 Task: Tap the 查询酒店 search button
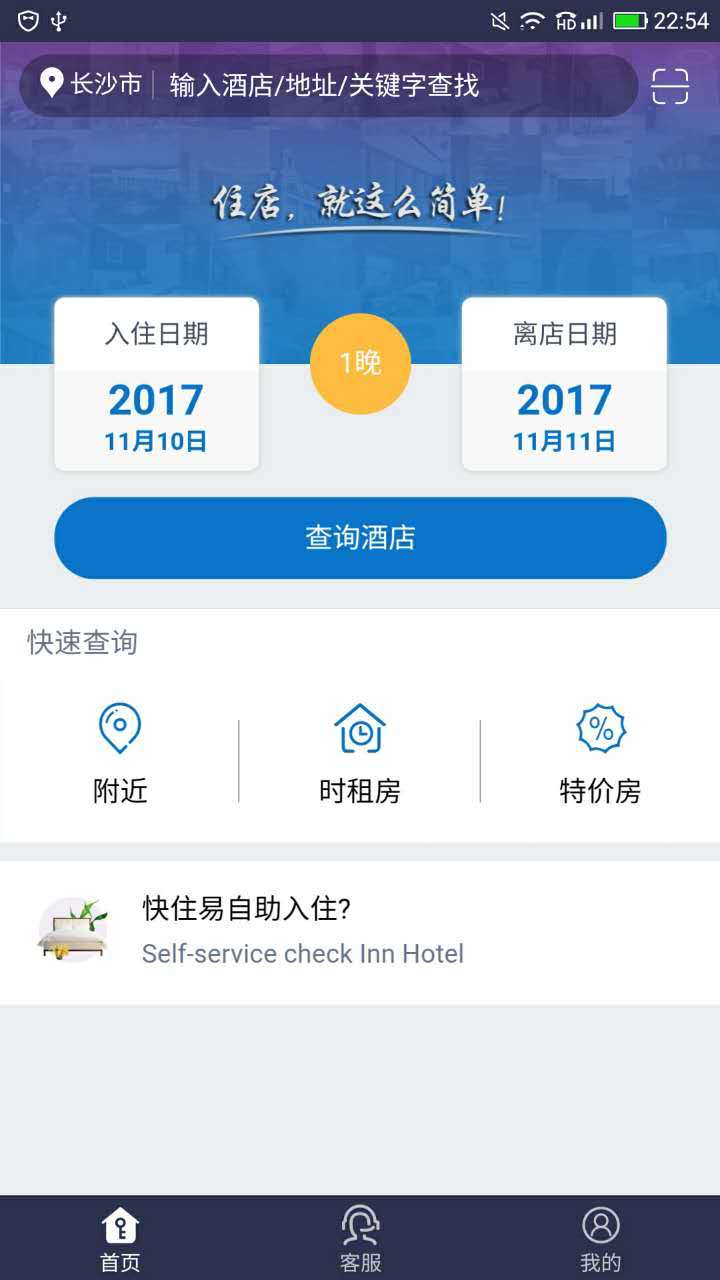[360, 538]
